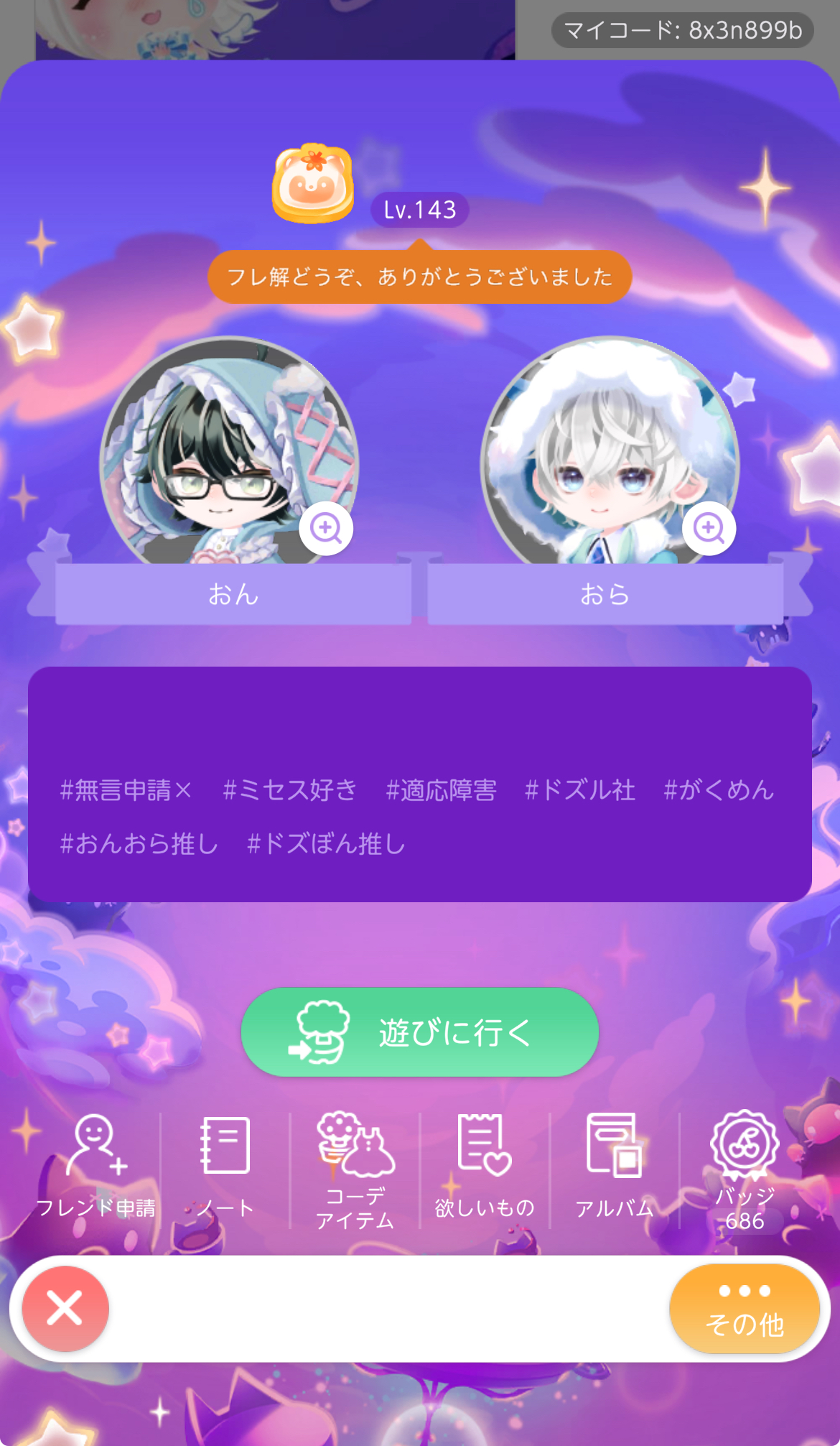Select the #がくめん hashtag
This screenshot has width=840, height=1446.
click(719, 790)
